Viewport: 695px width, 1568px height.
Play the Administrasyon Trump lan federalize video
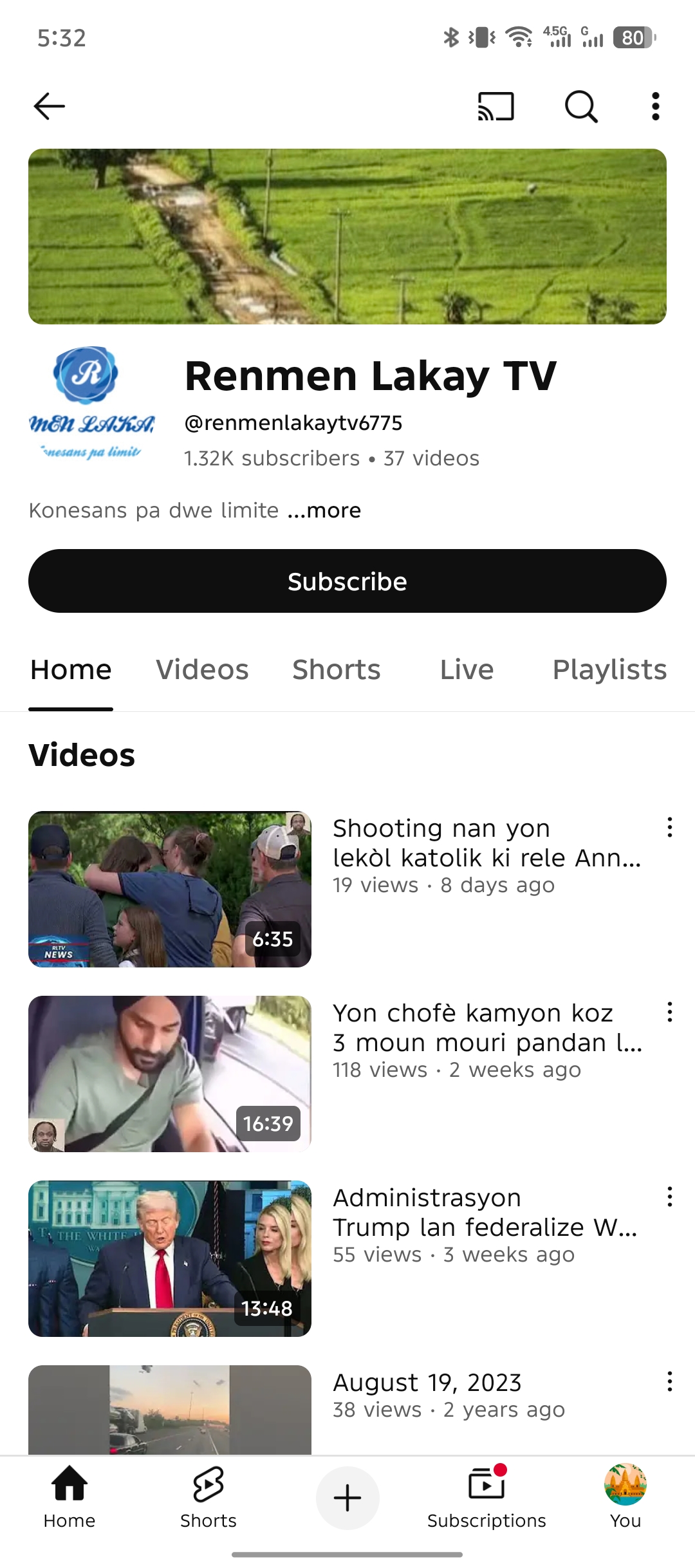(x=170, y=1258)
